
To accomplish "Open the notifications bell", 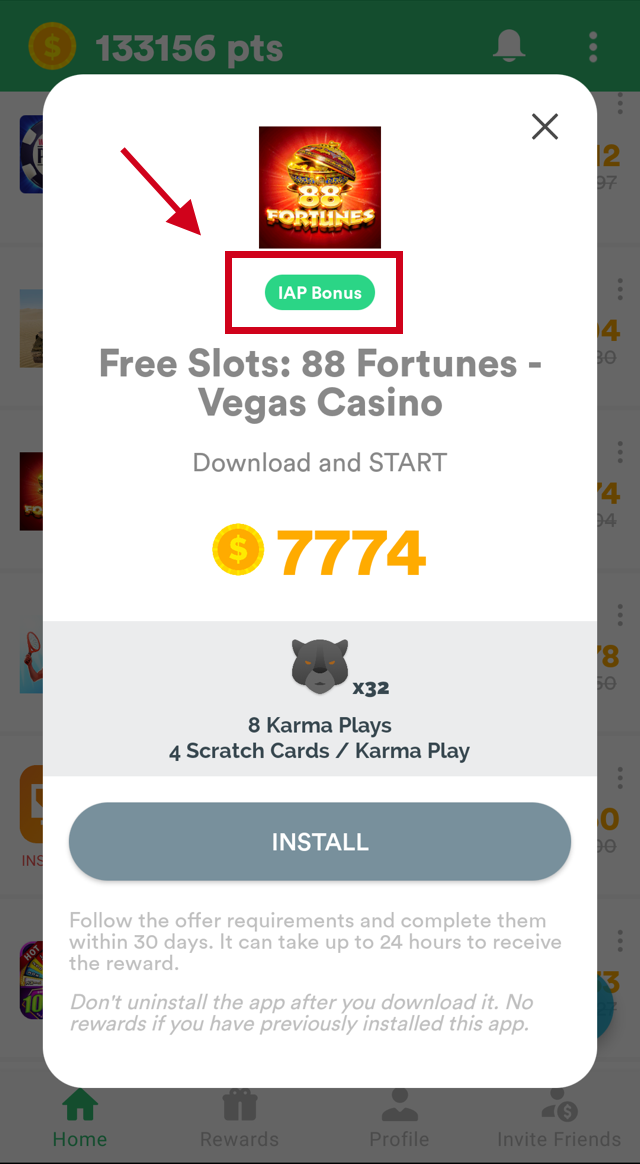I will click(510, 46).
